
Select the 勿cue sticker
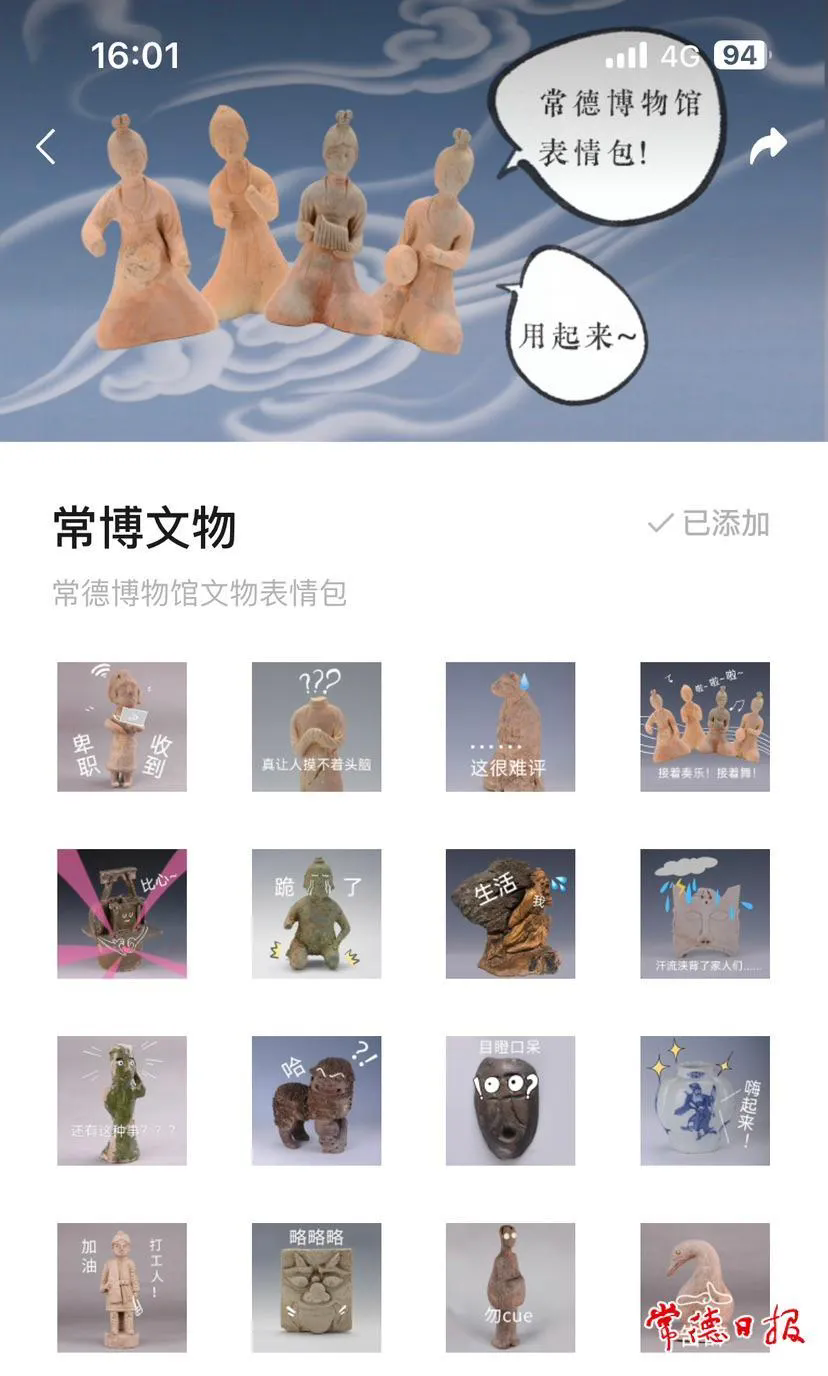click(x=510, y=1288)
